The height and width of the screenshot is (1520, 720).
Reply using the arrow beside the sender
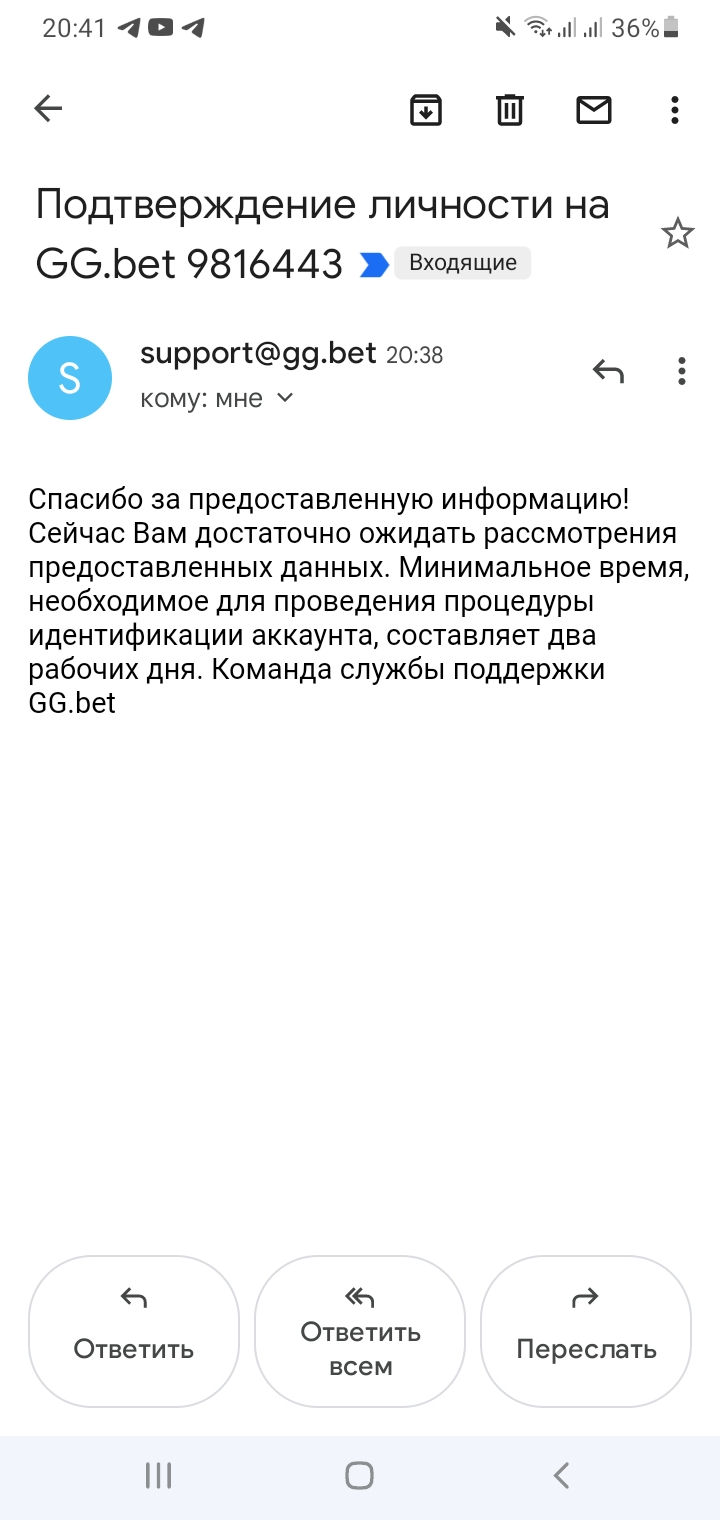click(608, 372)
